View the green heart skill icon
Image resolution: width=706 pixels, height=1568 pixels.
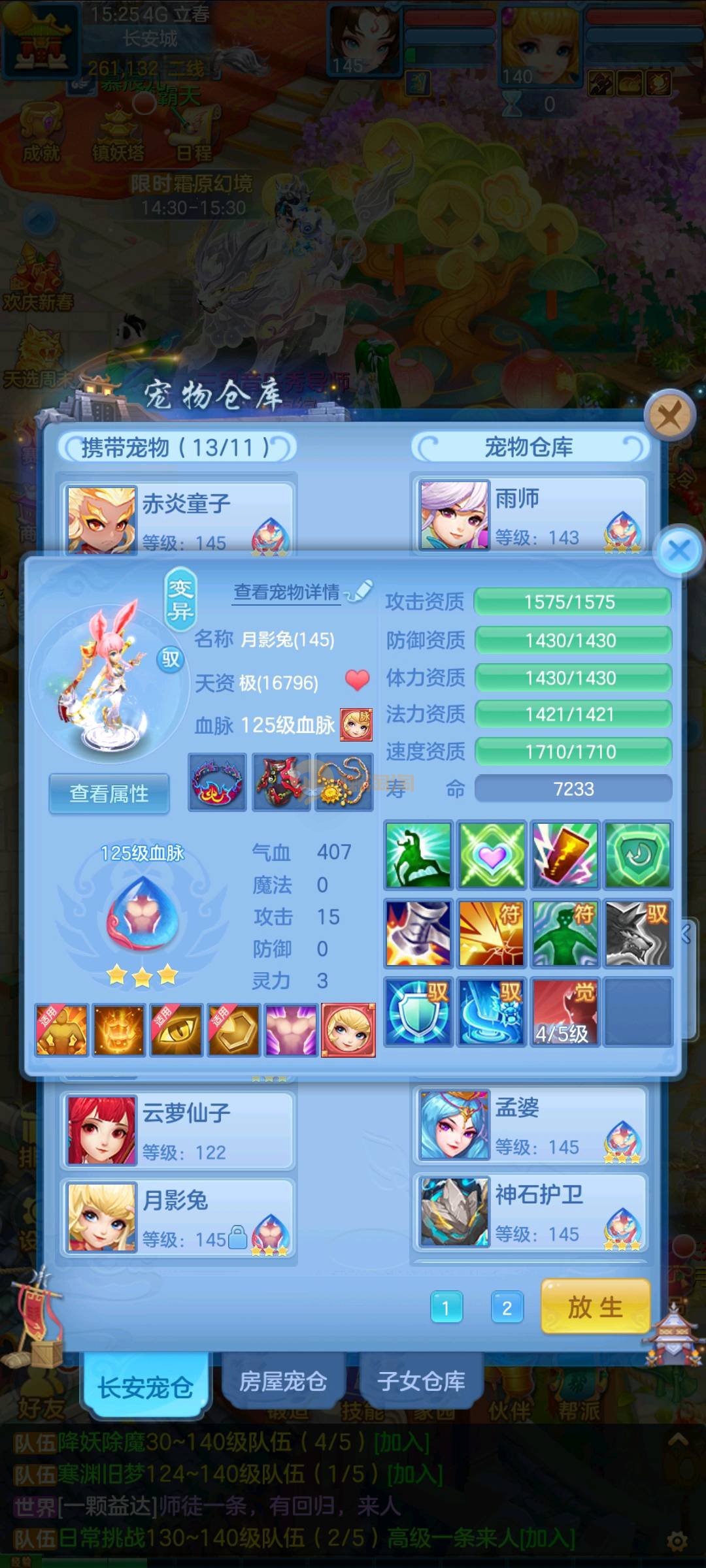click(x=492, y=855)
